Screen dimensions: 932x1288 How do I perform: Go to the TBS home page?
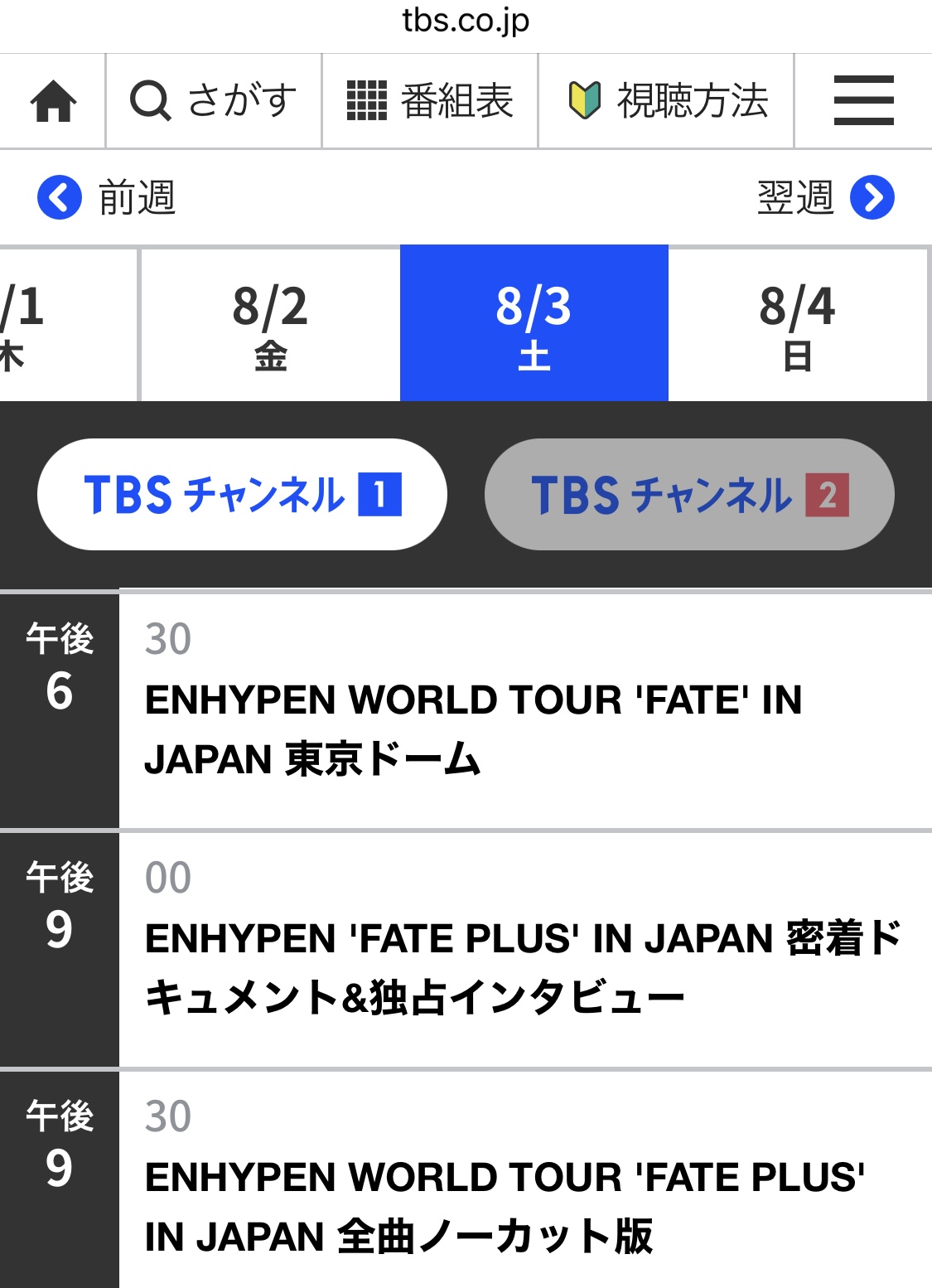pos(53,101)
